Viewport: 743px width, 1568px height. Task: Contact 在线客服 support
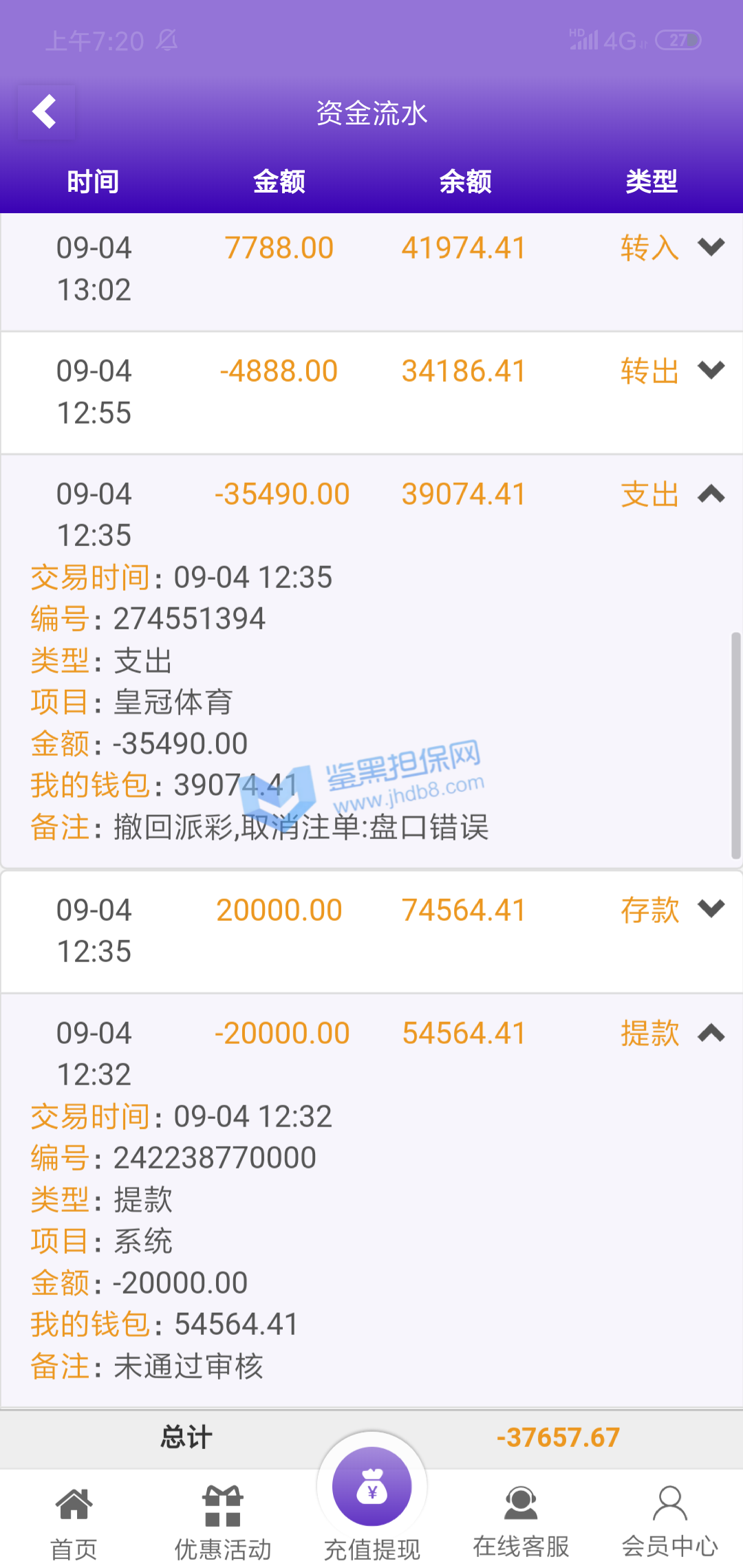pyautogui.click(x=521, y=1521)
